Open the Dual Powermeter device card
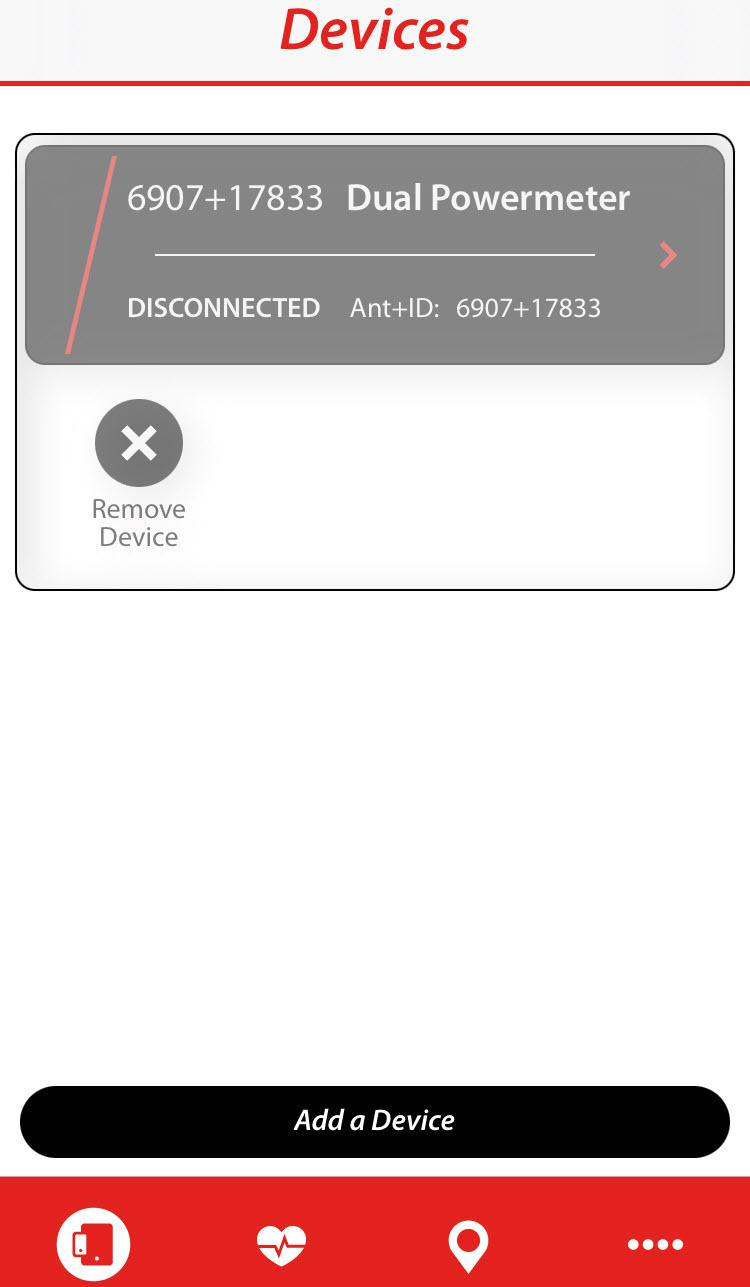750x1287 pixels. pyautogui.click(x=375, y=255)
